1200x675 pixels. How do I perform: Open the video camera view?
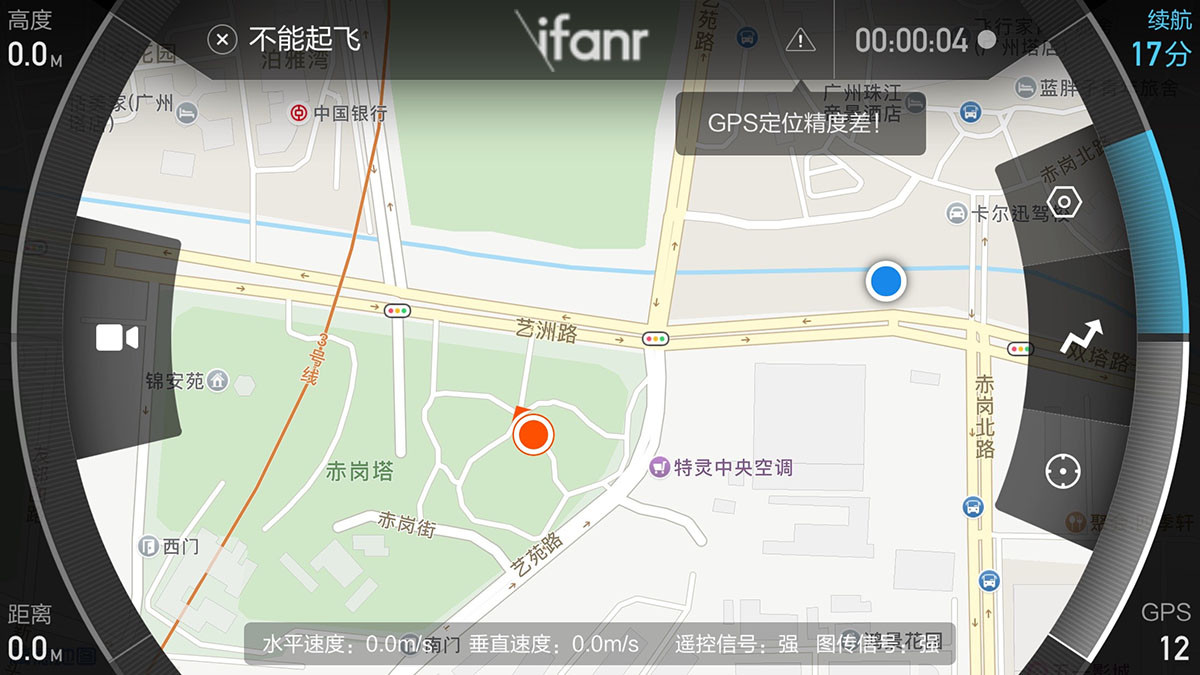[116, 338]
